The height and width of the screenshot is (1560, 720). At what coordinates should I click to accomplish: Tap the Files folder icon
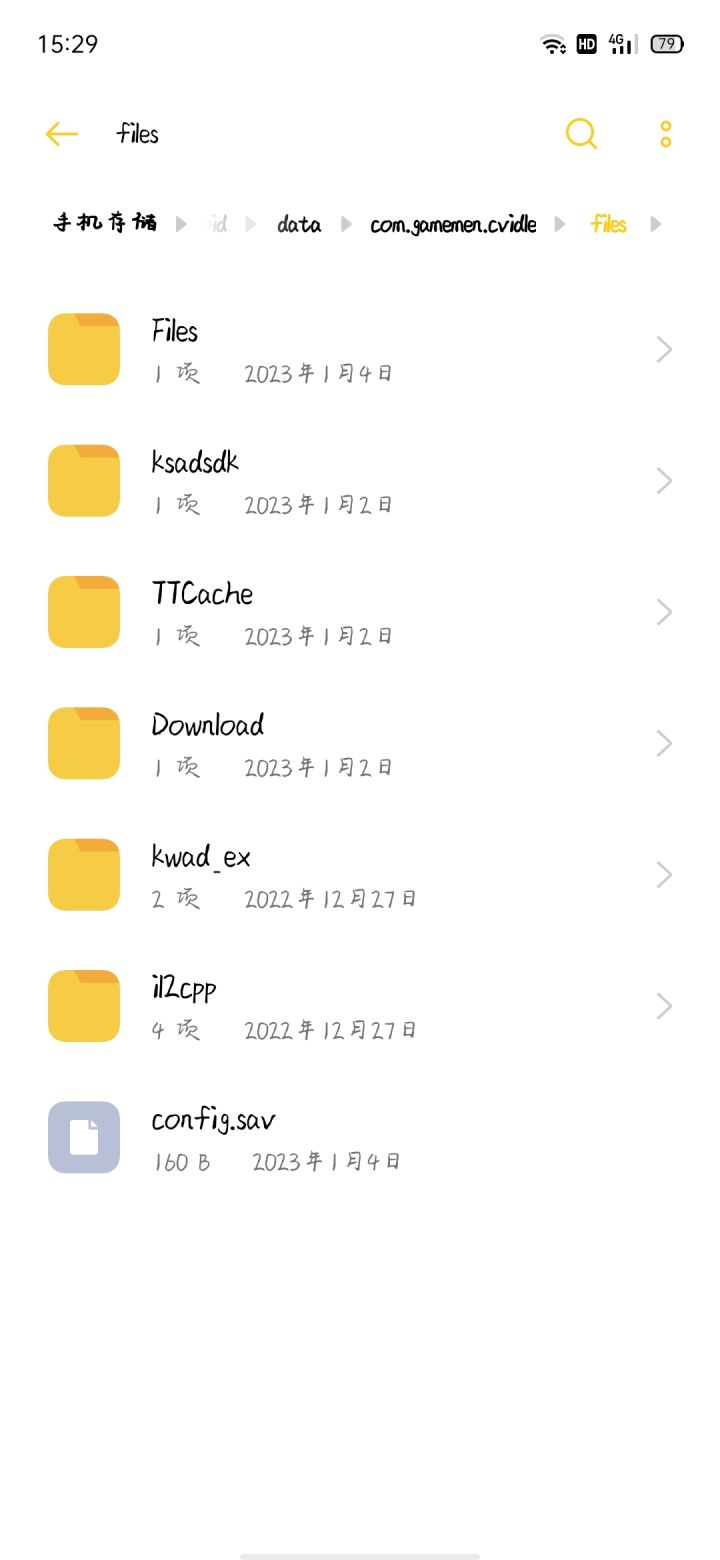pyautogui.click(x=83, y=349)
